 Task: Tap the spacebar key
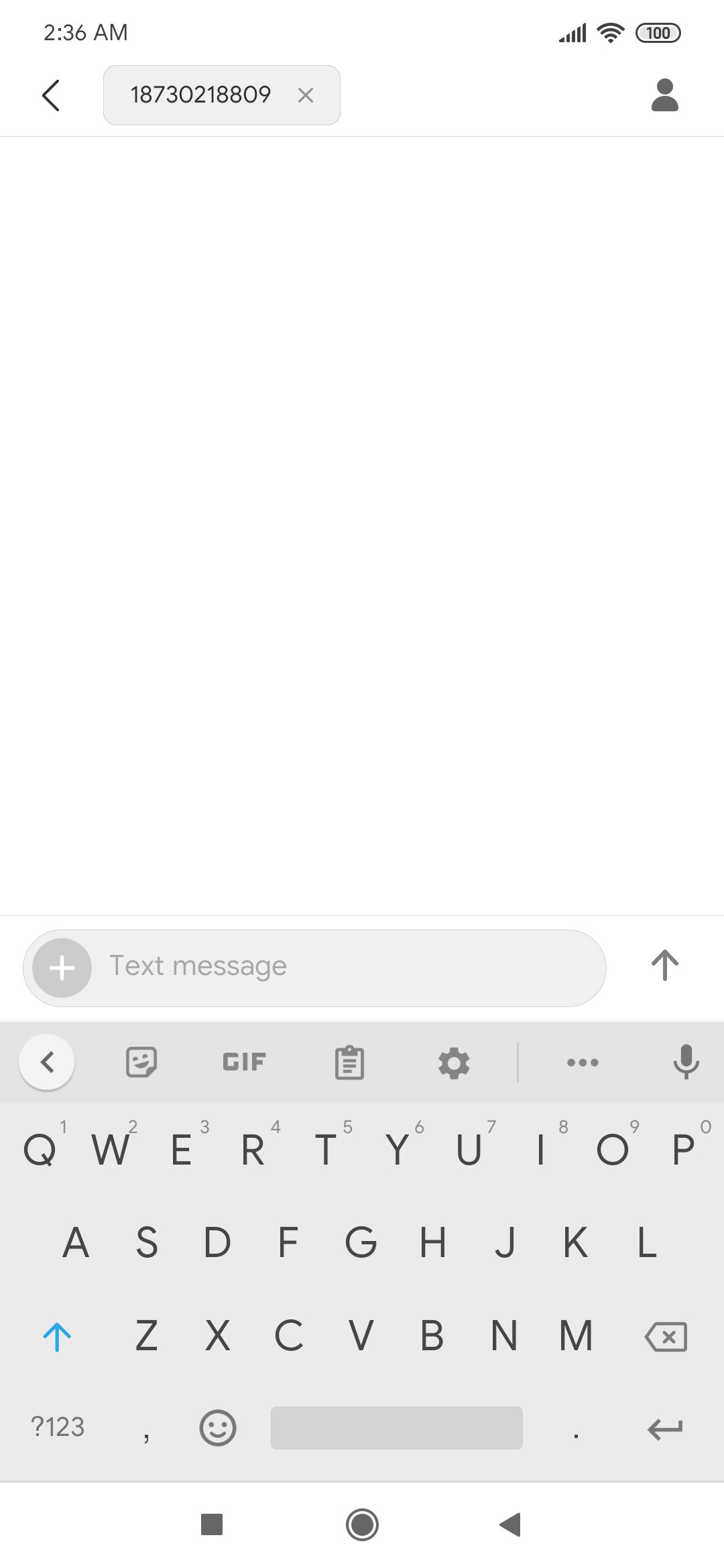(397, 1427)
